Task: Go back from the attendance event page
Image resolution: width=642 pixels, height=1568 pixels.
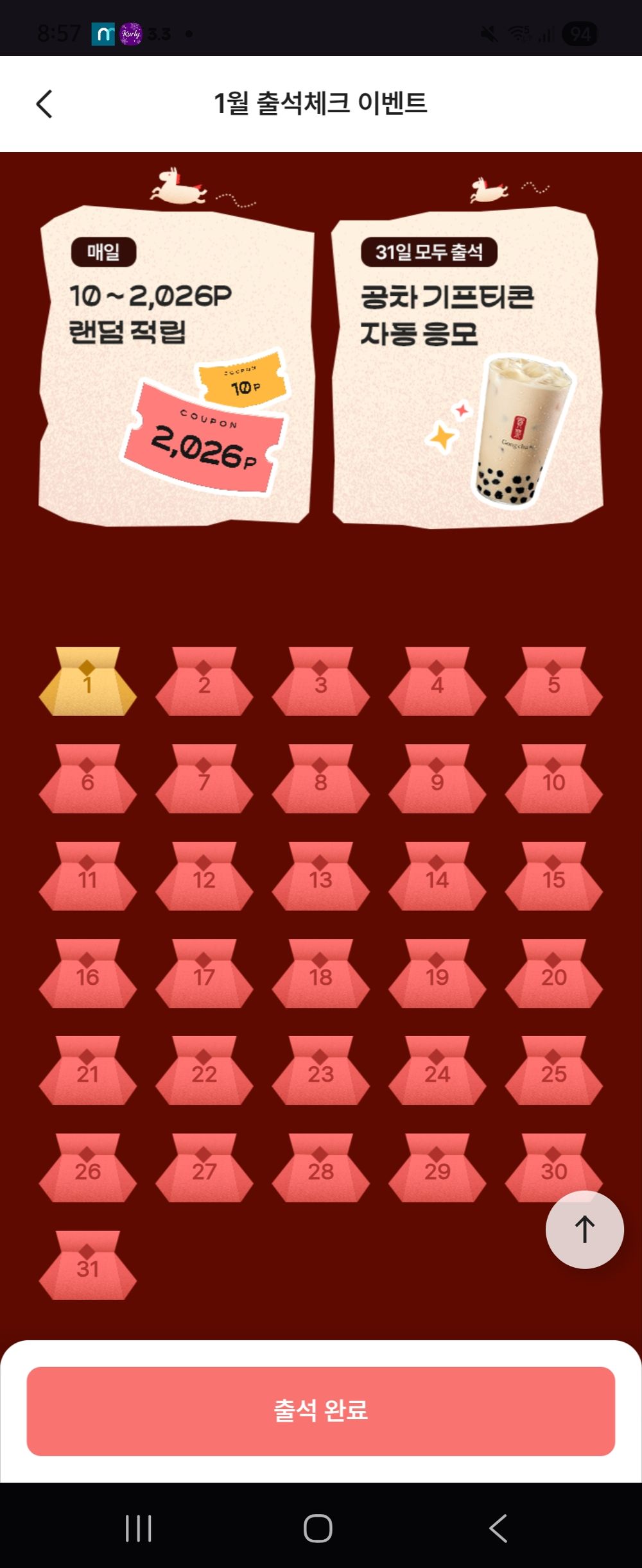Action: [44, 104]
